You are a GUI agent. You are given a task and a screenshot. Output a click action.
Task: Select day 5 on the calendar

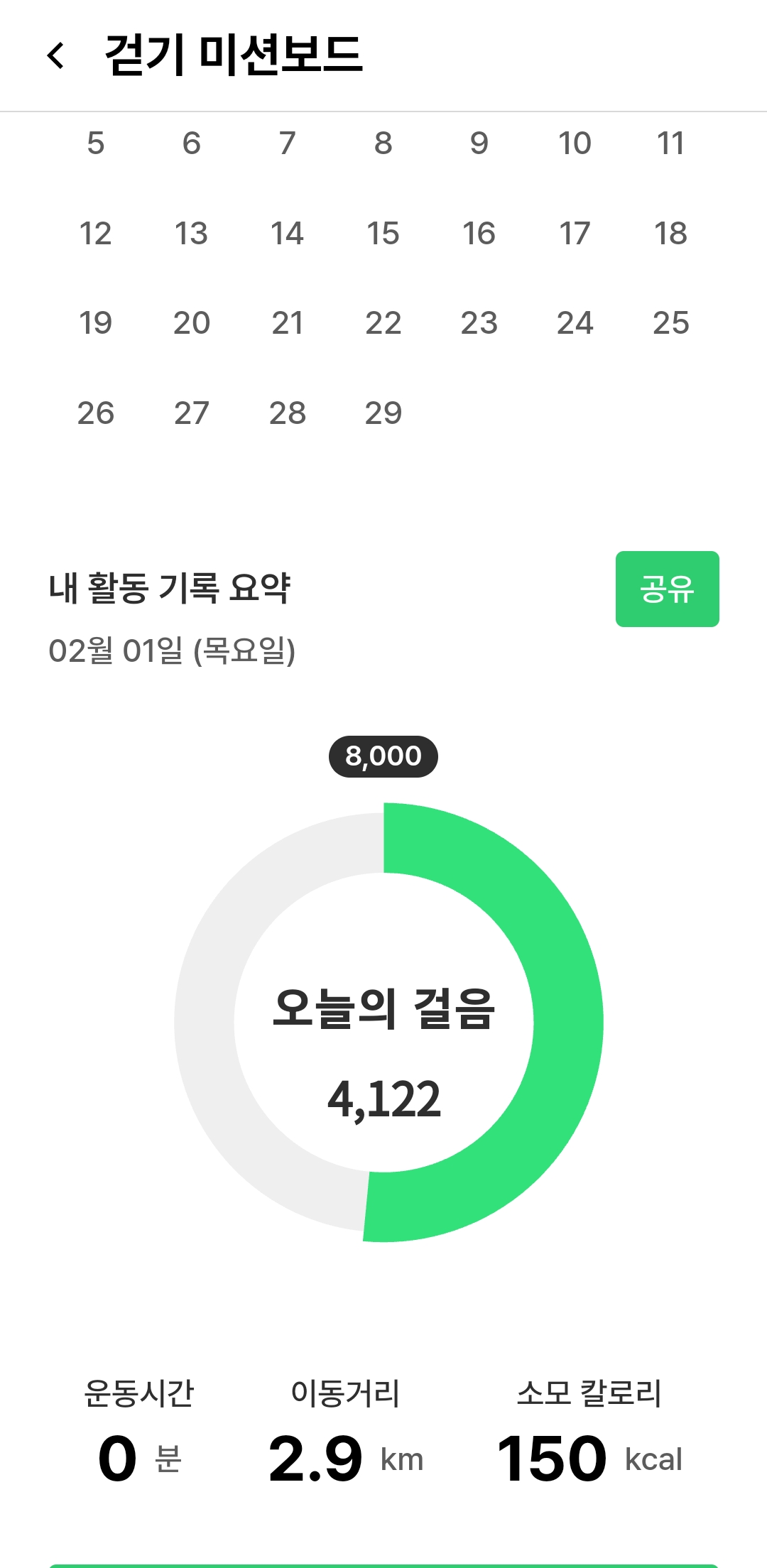pyautogui.click(x=96, y=143)
